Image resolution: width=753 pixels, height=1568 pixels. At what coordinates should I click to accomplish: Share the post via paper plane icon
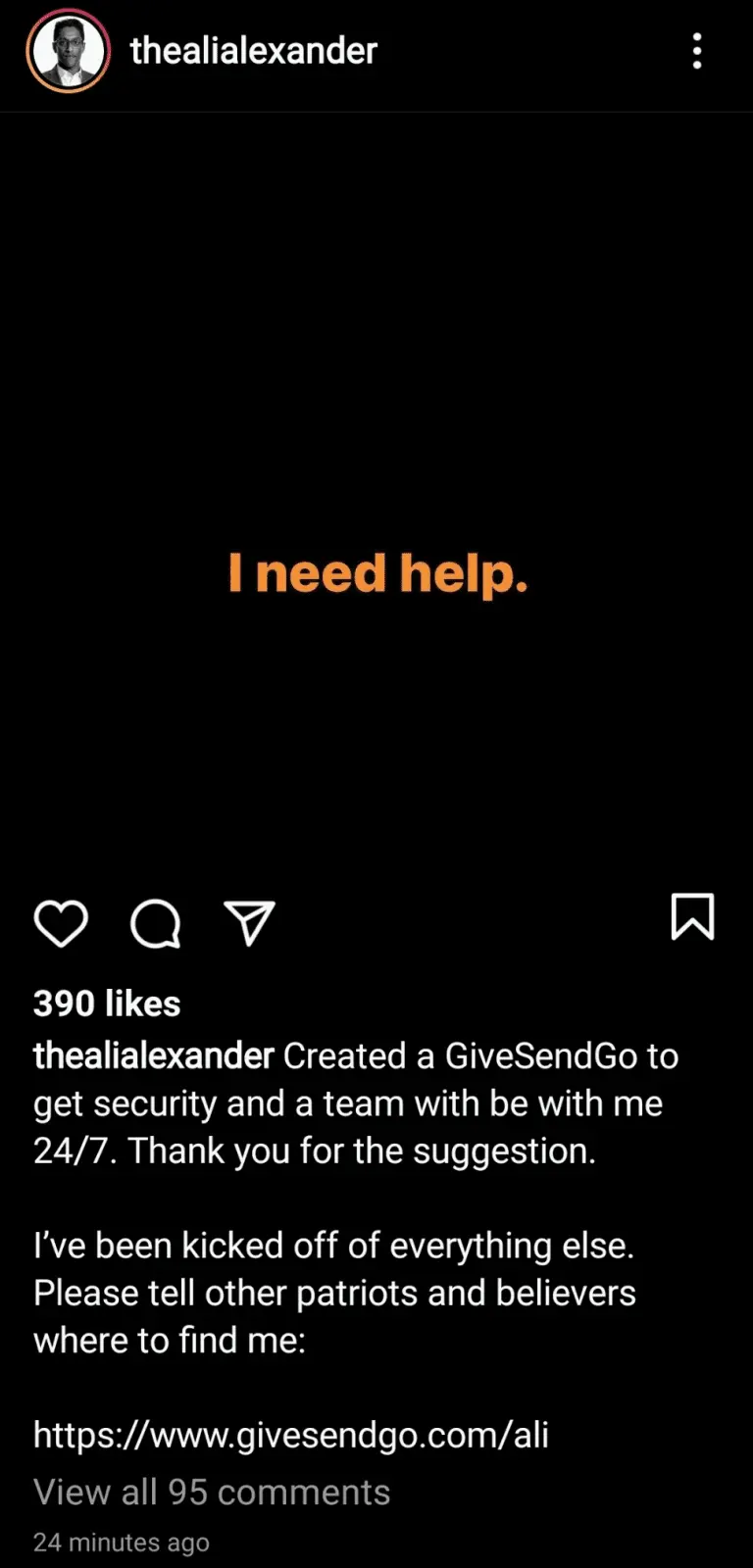(249, 923)
